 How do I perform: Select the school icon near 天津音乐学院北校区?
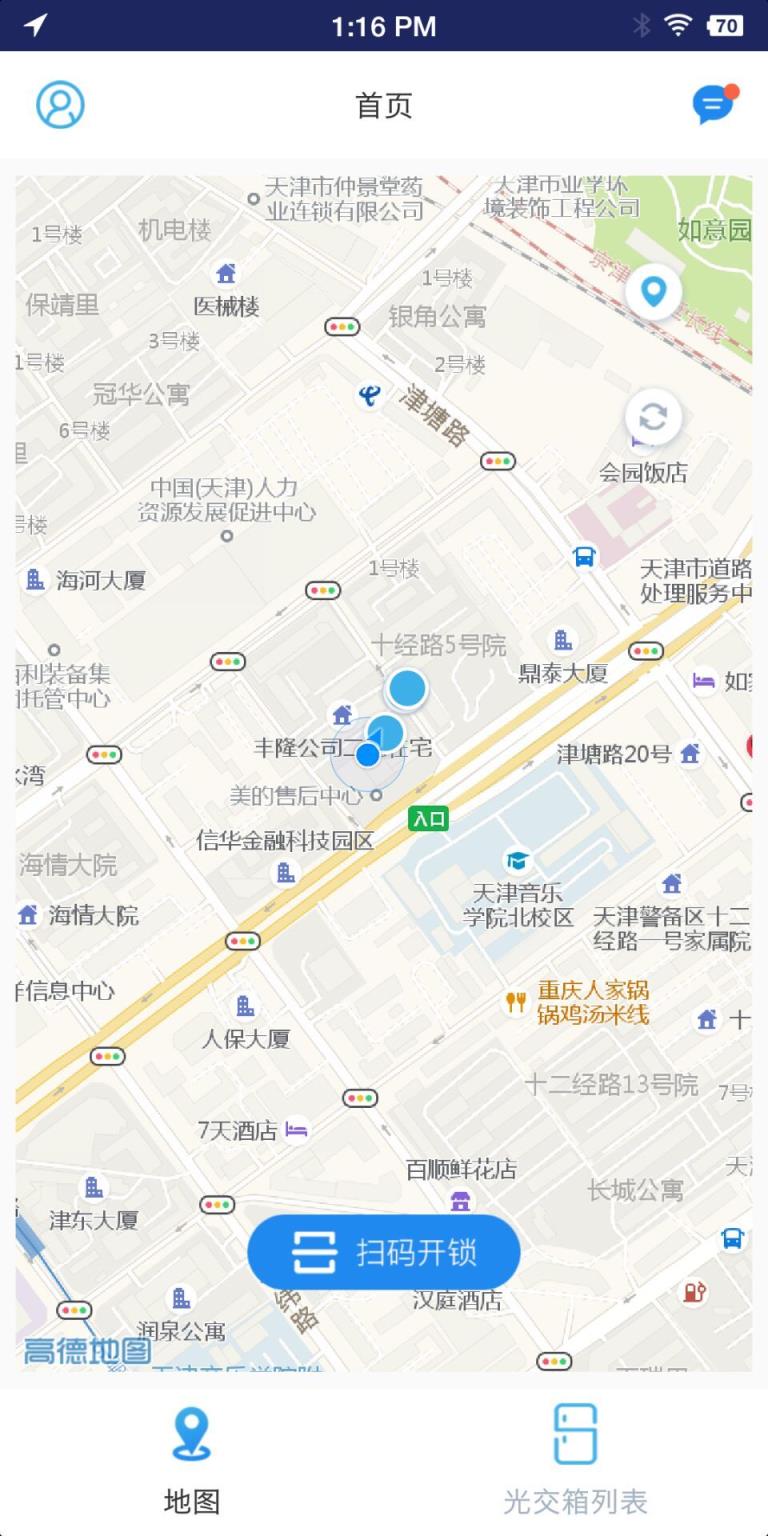click(x=516, y=860)
